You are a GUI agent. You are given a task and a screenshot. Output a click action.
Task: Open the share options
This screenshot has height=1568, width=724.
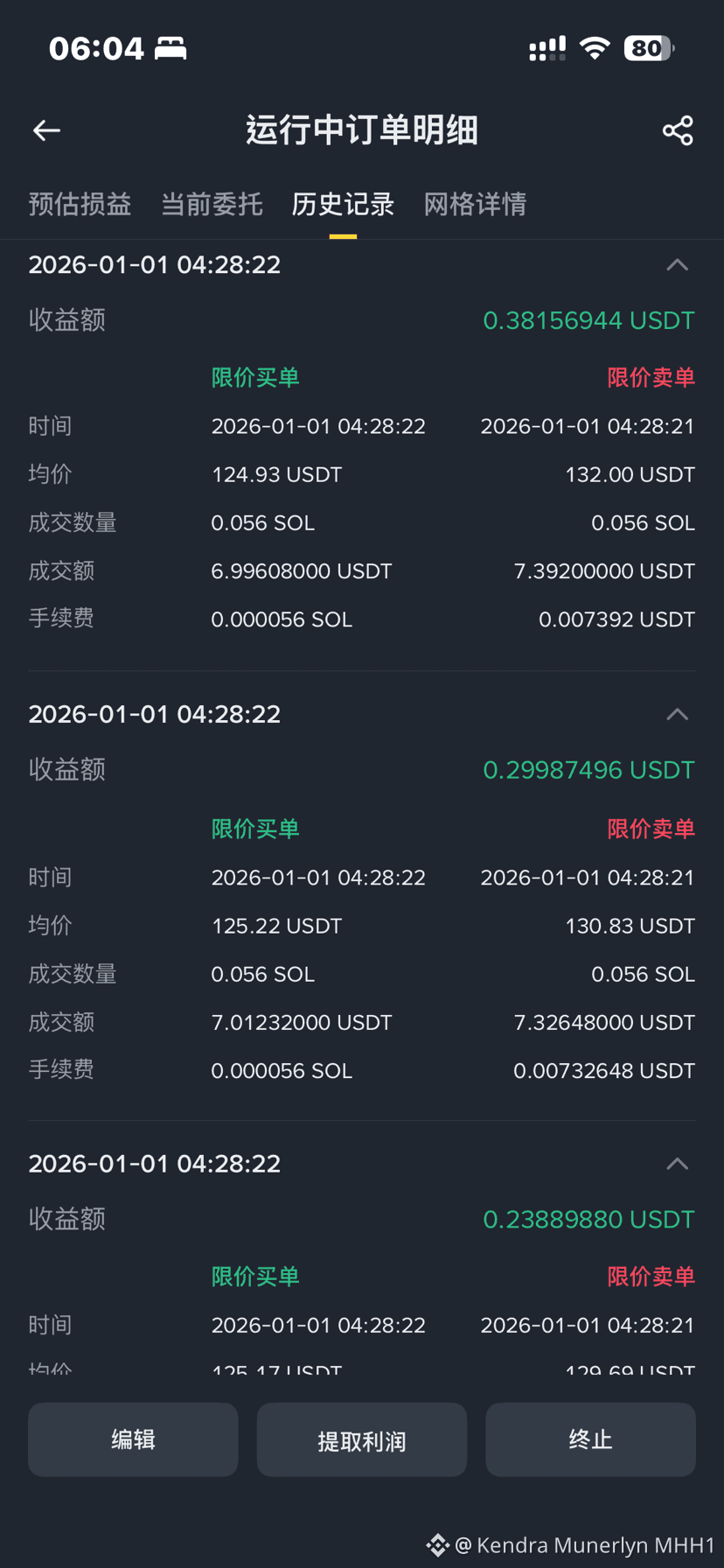[678, 129]
